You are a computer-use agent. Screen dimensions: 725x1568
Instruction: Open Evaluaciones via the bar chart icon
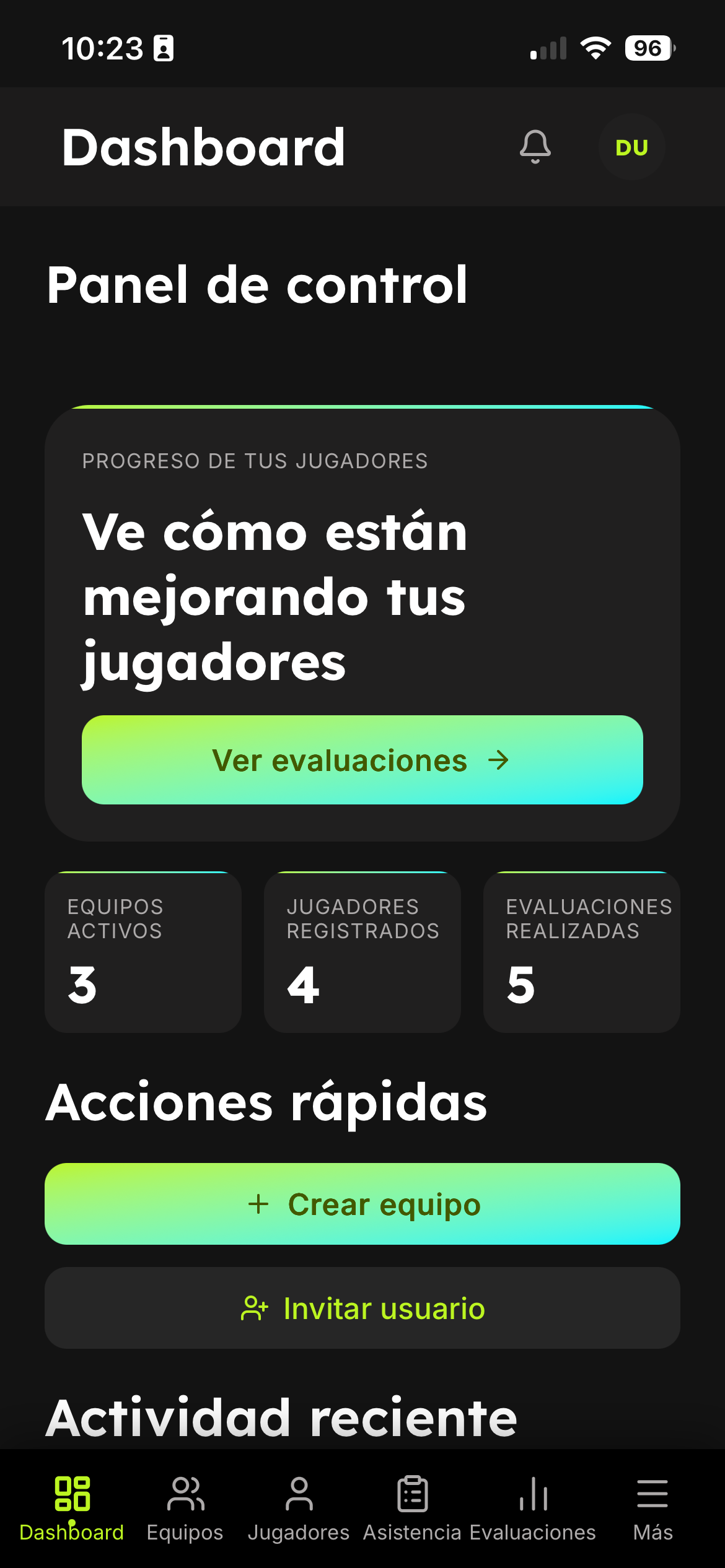click(533, 1496)
